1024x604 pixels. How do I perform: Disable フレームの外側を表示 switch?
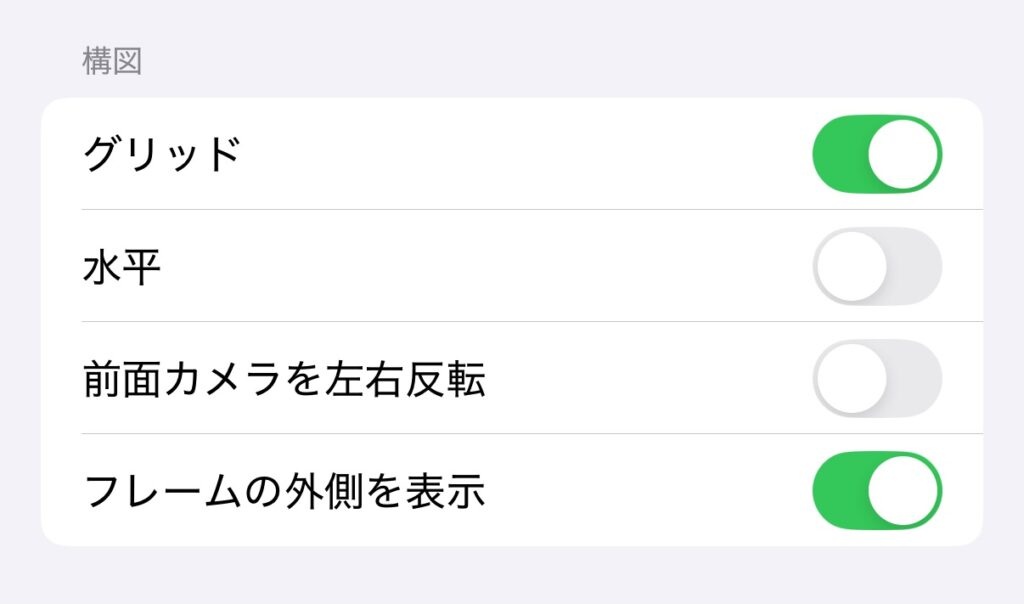pos(877,490)
